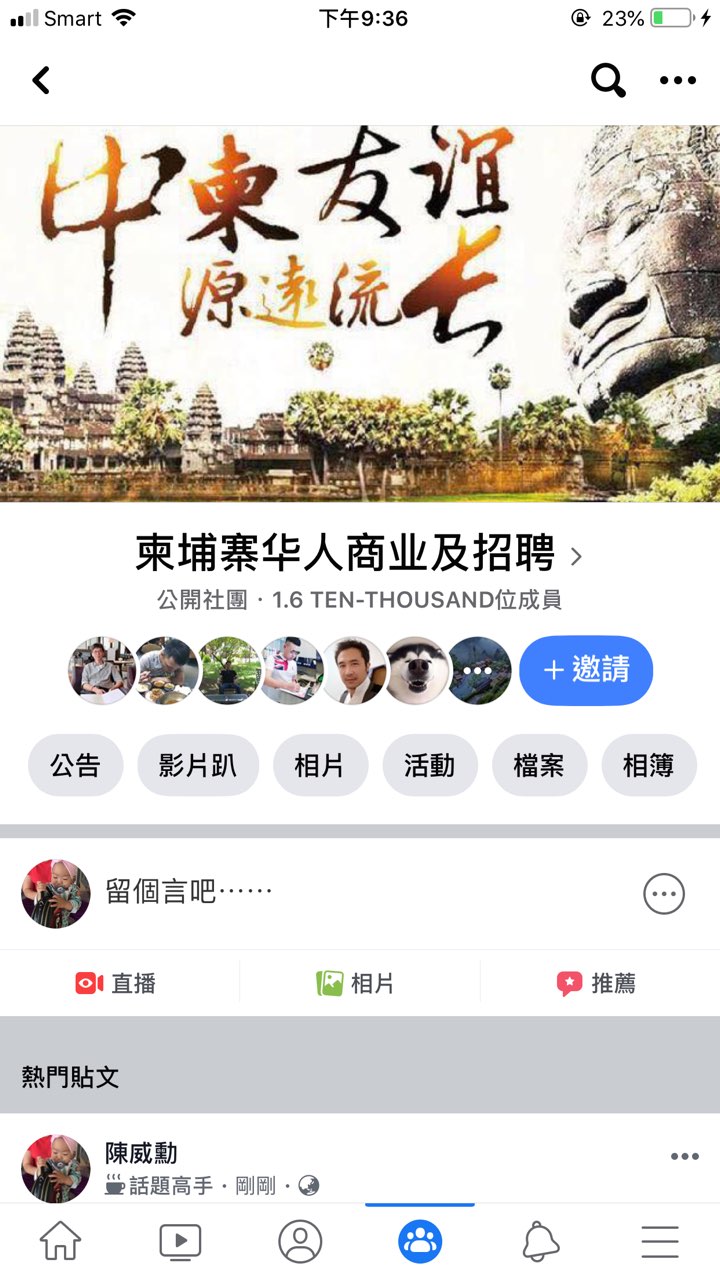
Task: View the group members' avatars row
Action: point(290,670)
